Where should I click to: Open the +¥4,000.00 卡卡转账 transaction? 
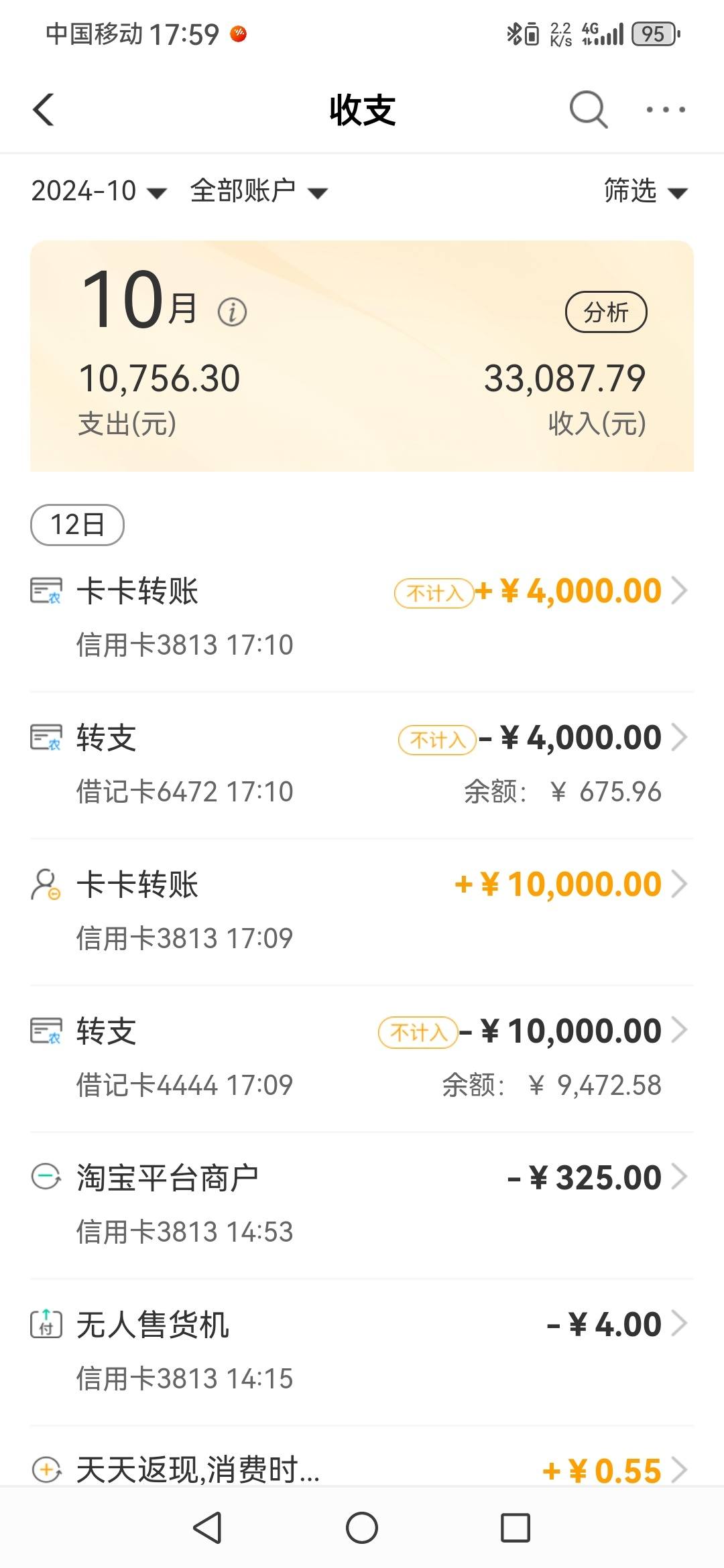[x=362, y=618]
